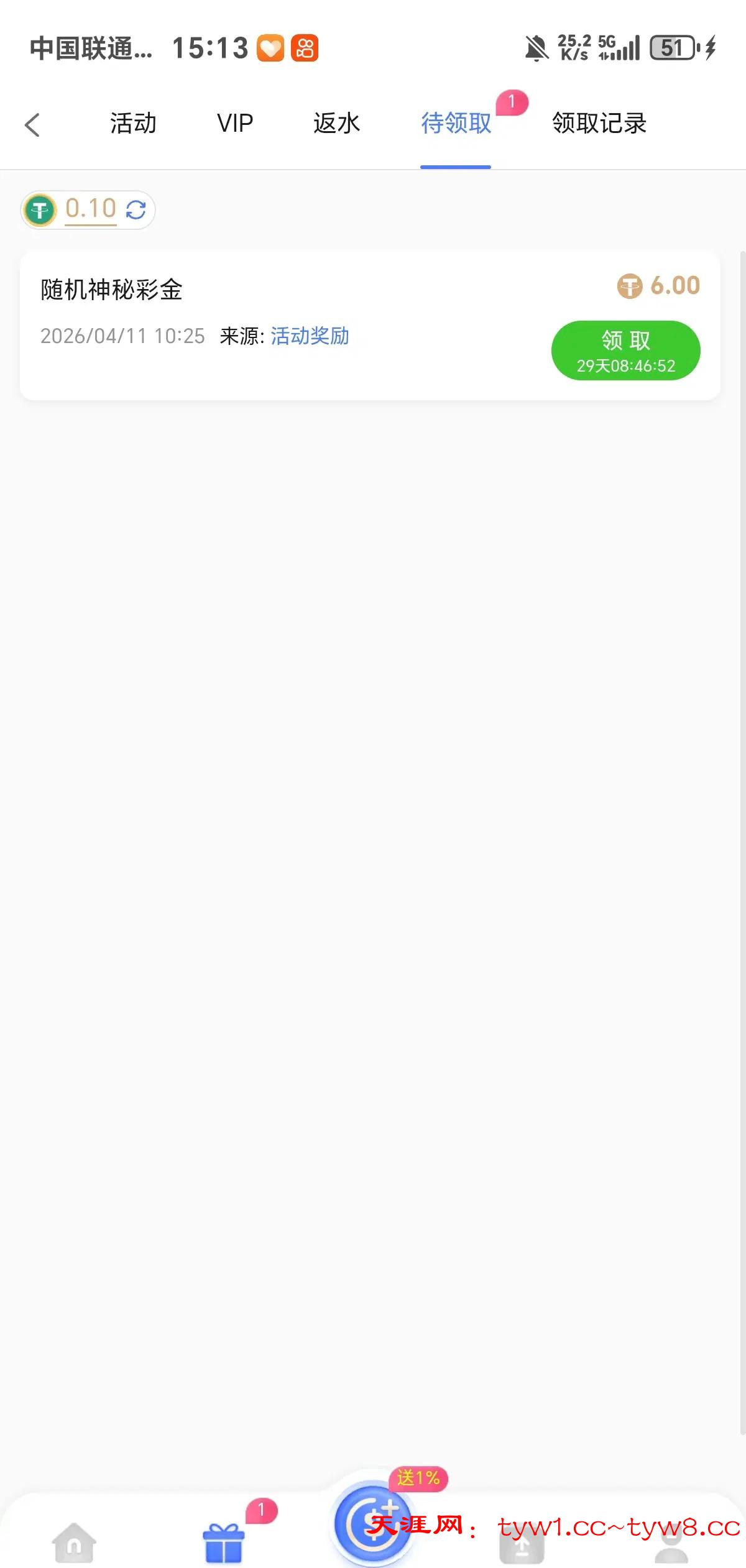This screenshot has width=746, height=1568.
Task: Go to the home tab in bottom bar
Action: 74,1542
